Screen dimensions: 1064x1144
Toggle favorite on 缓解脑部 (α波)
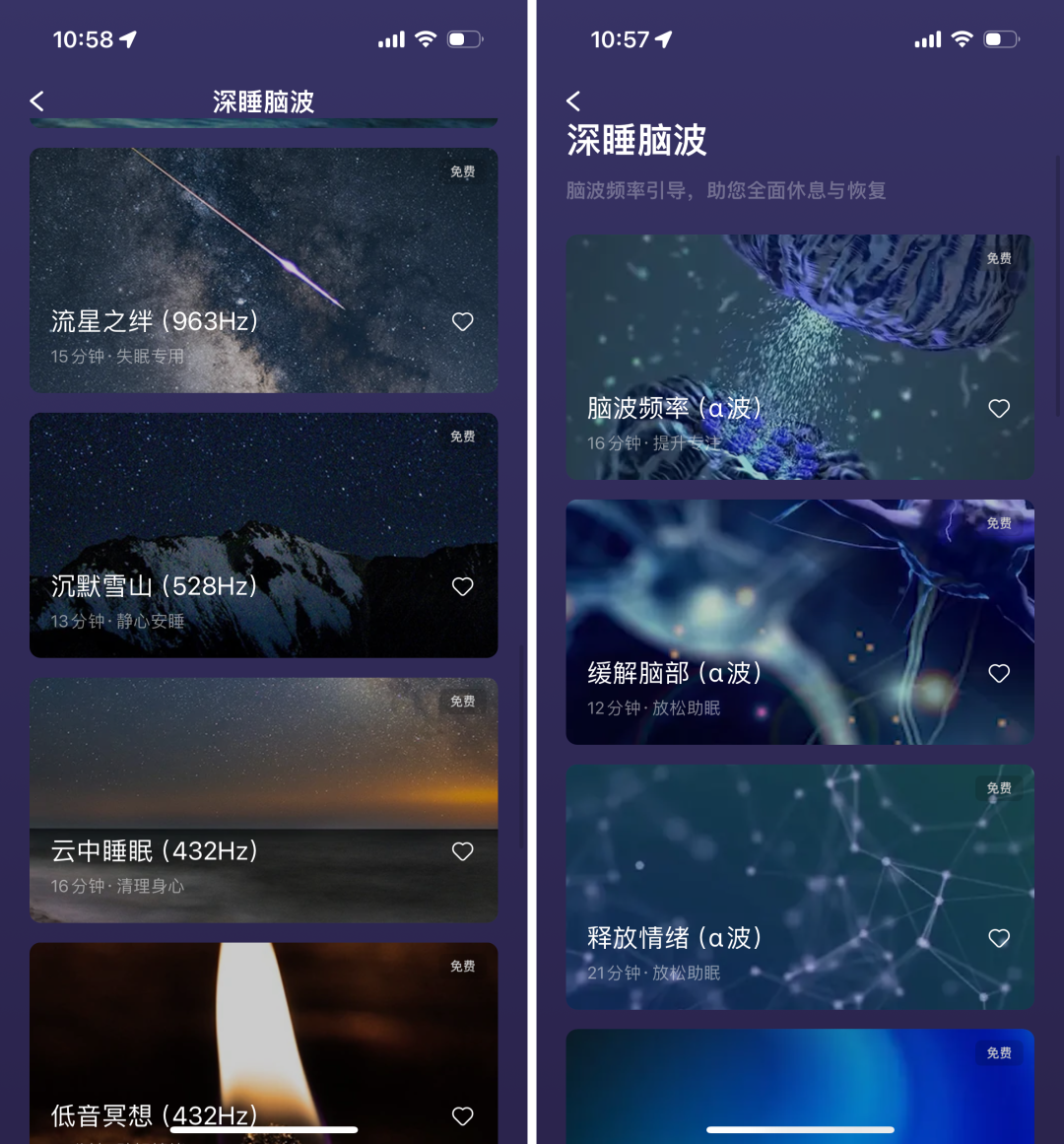coord(998,673)
